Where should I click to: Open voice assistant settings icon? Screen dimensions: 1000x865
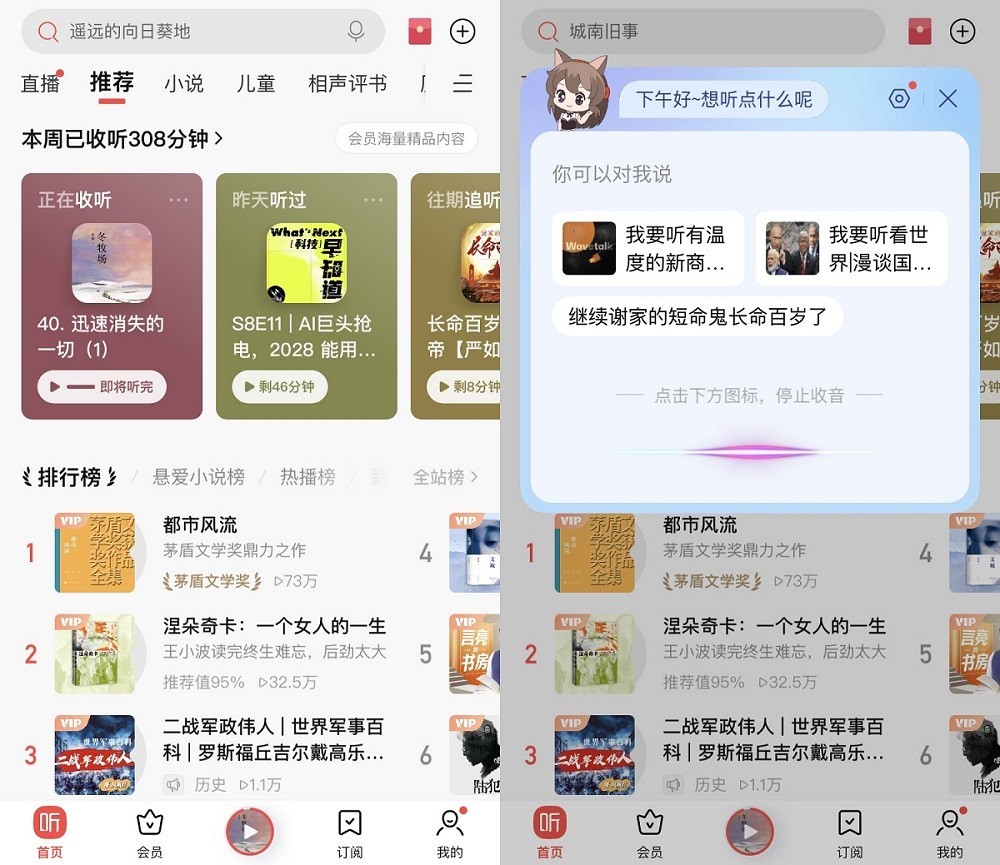coord(899,98)
